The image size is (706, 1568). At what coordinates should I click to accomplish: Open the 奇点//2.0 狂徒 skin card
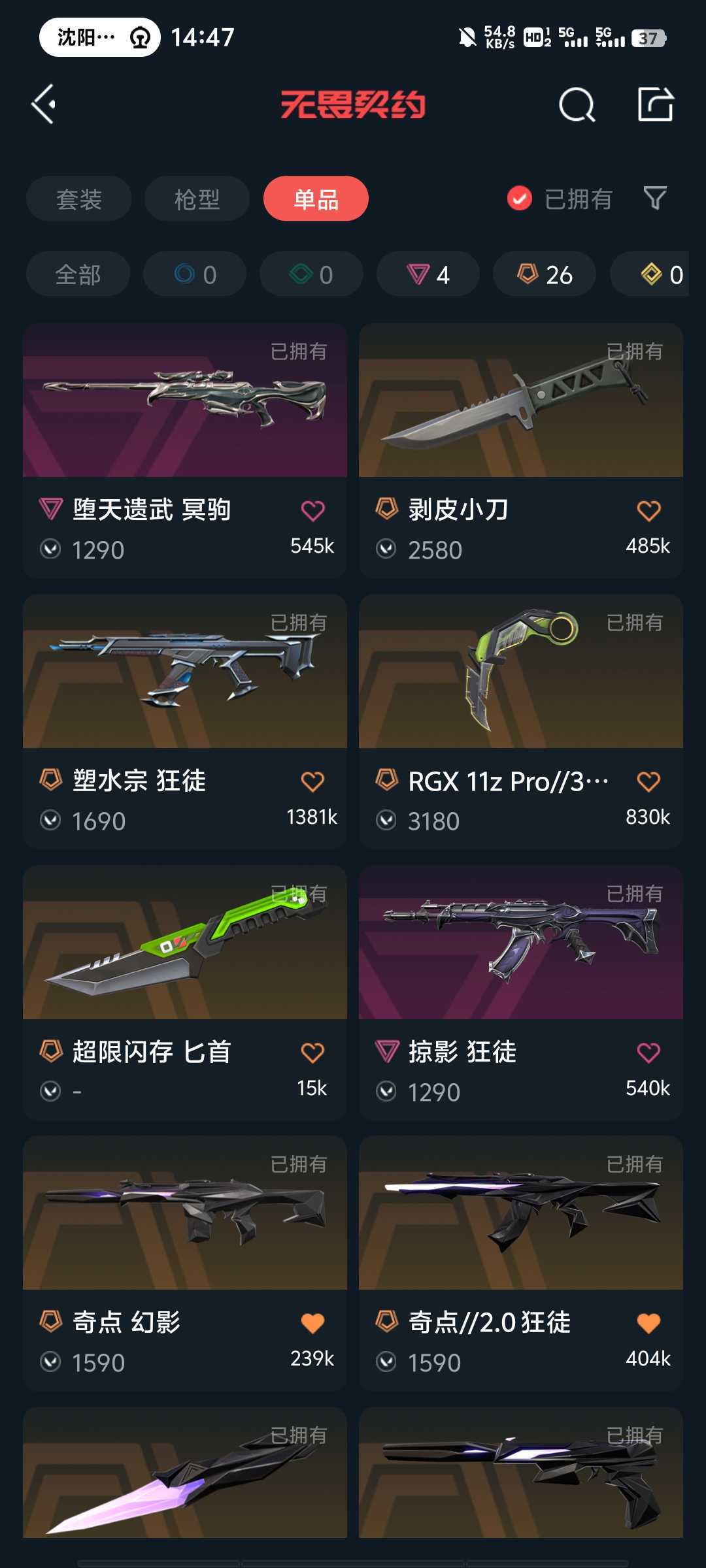tap(521, 1263)
